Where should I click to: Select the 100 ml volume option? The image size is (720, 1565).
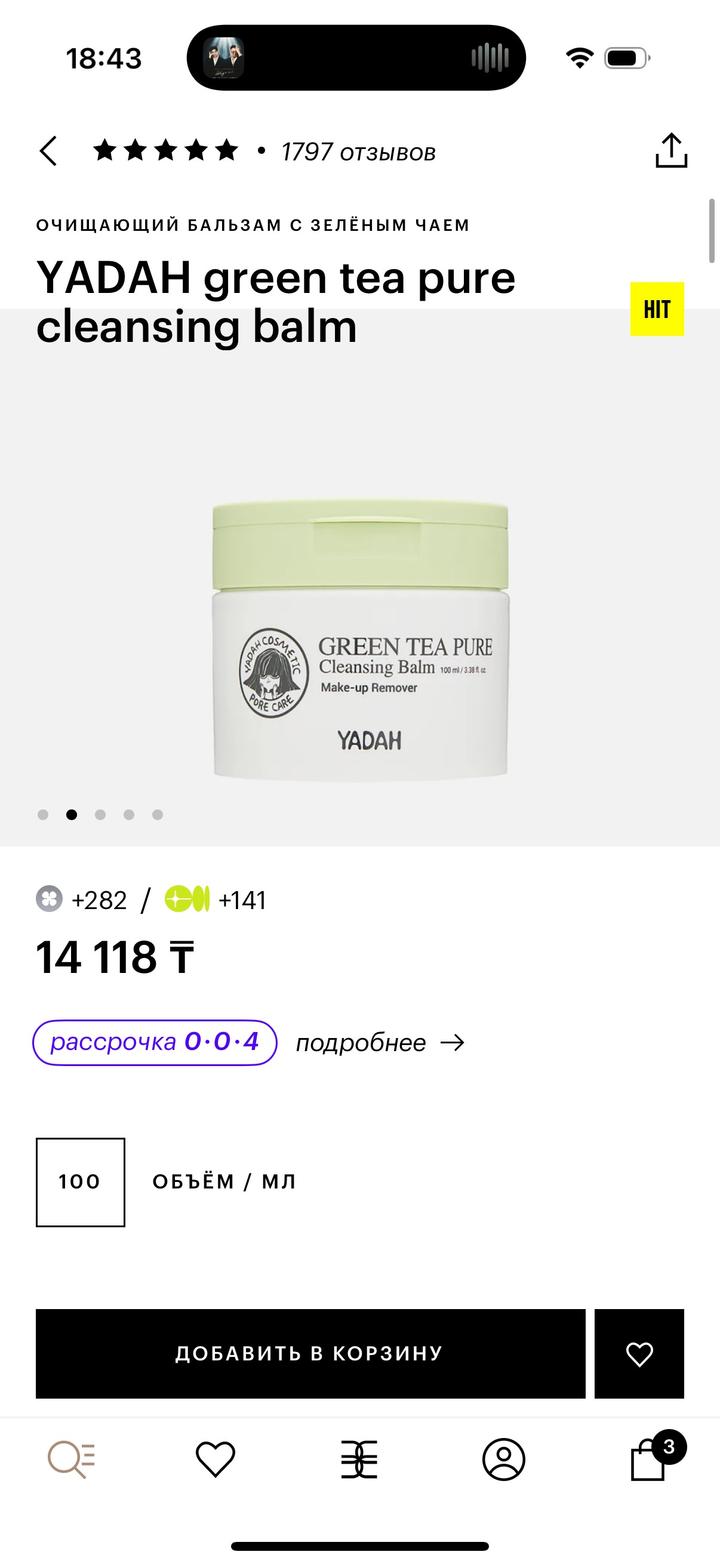click(80, 1182)
